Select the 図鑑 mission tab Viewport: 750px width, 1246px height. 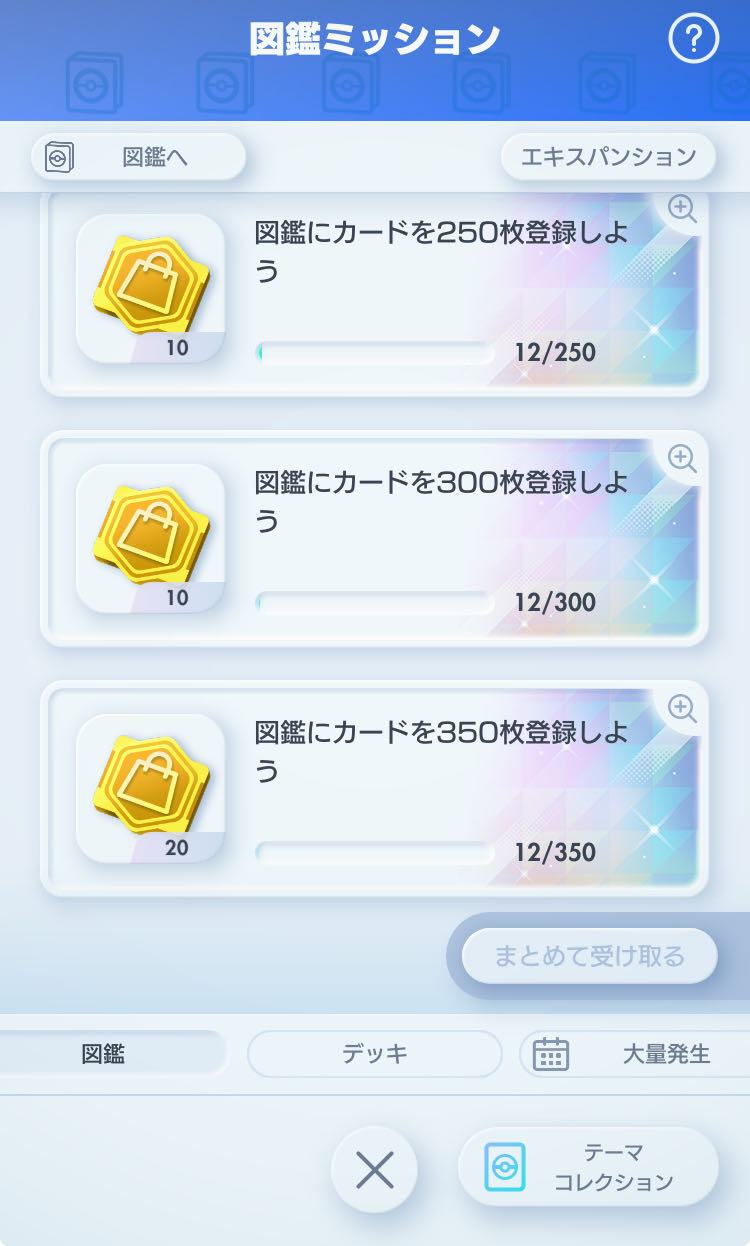pyautogui.click(x=105, y=1054)
